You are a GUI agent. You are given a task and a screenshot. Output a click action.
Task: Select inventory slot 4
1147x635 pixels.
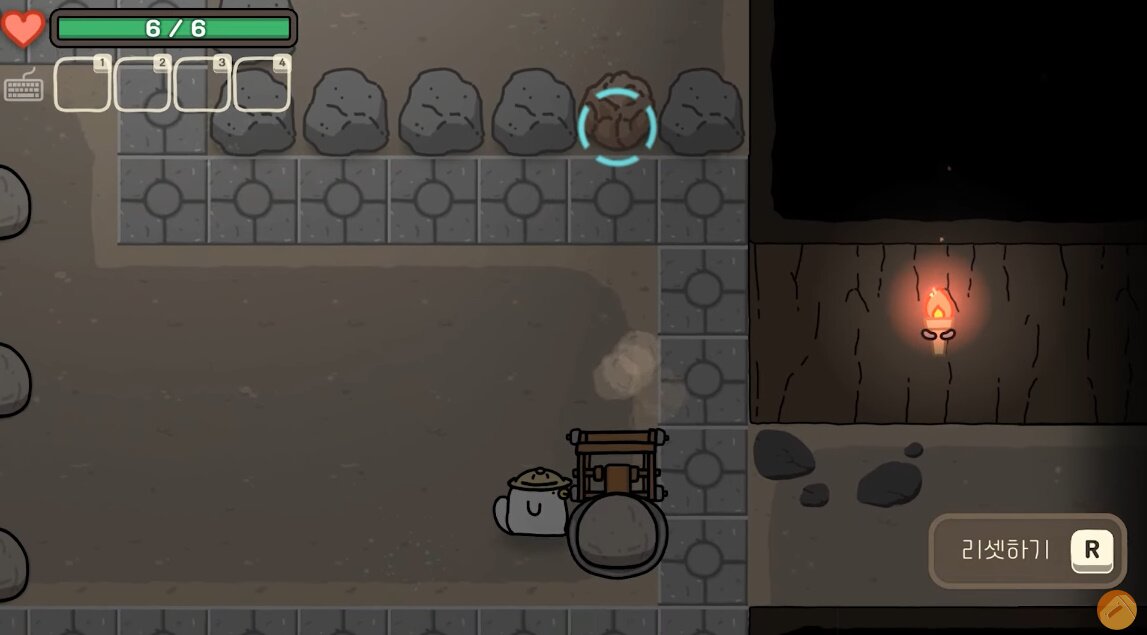pyautogui.click(x=262, y=85)
